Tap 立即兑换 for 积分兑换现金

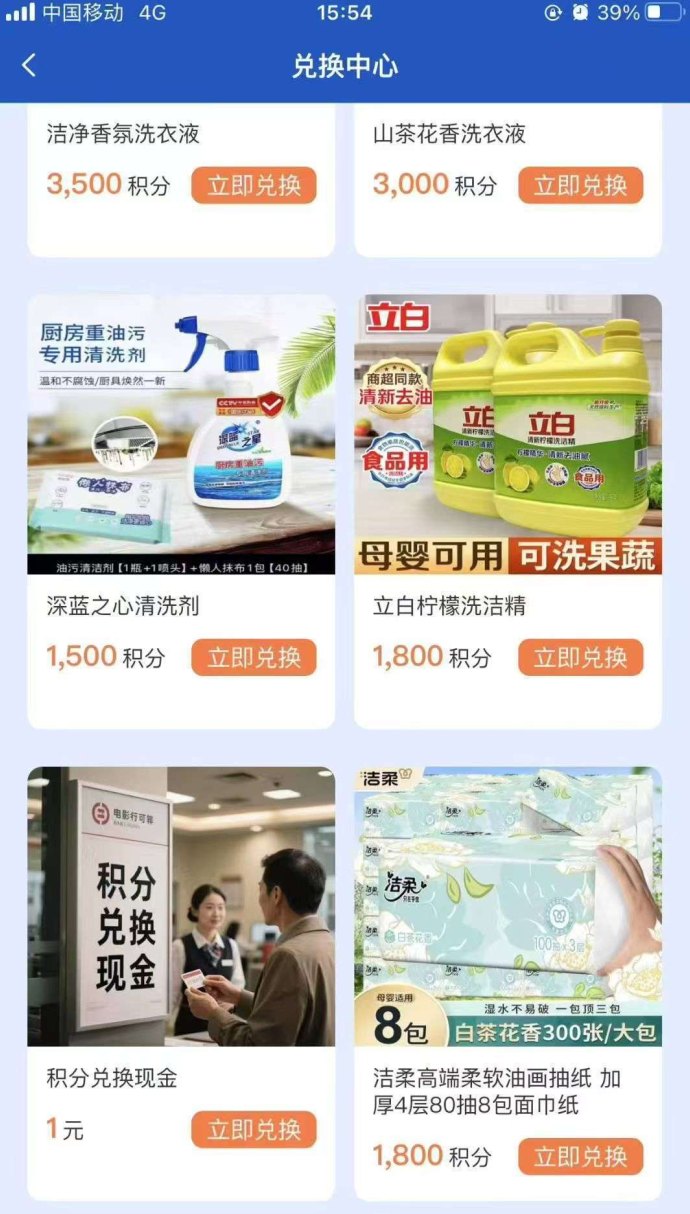click(x=253, y=1130)
